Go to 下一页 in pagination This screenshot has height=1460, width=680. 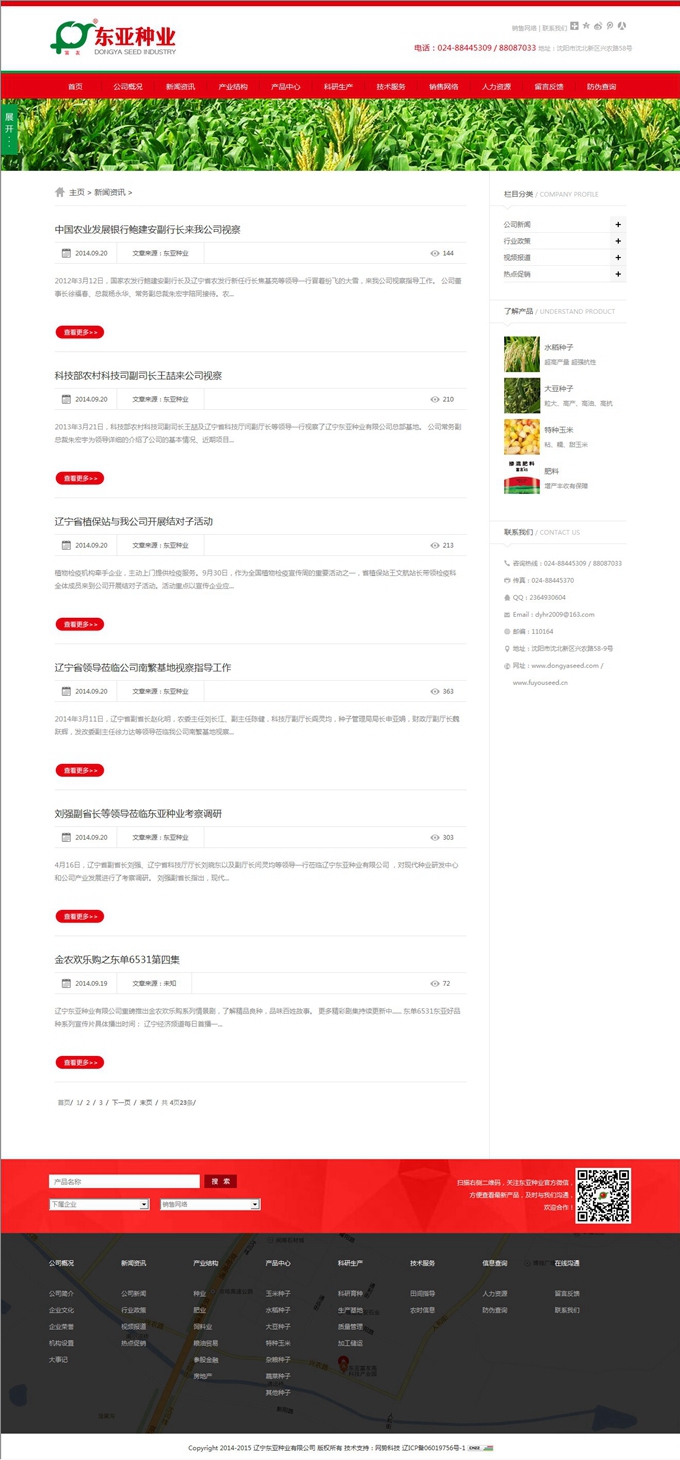121,1102
